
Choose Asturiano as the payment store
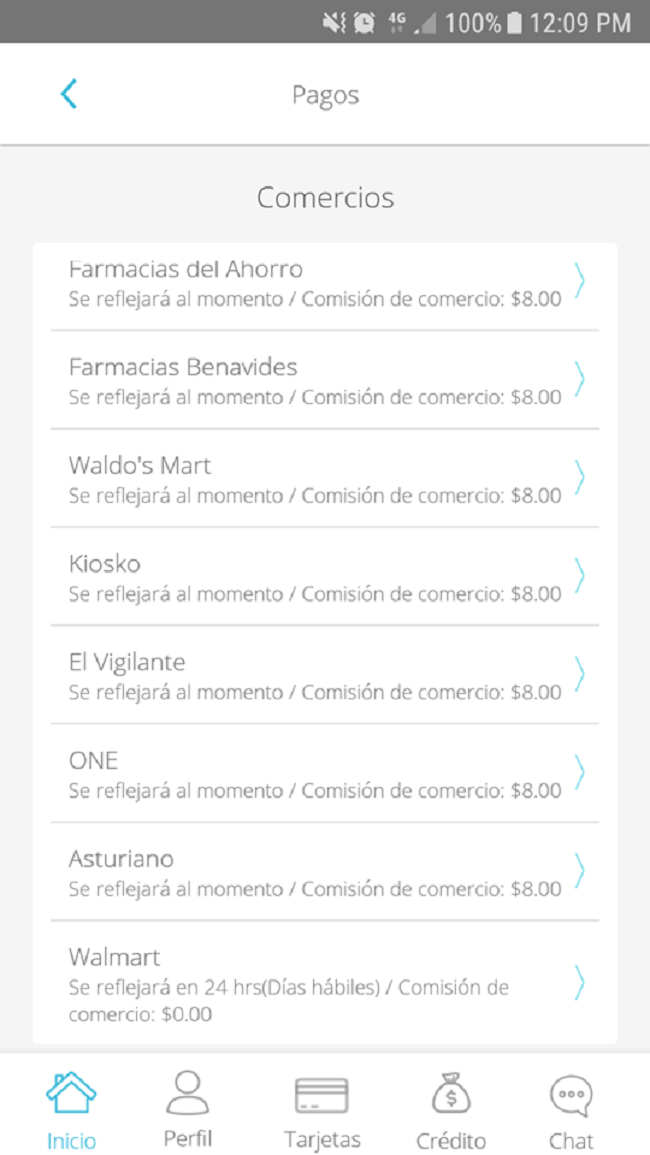click(x=324, y=872)
